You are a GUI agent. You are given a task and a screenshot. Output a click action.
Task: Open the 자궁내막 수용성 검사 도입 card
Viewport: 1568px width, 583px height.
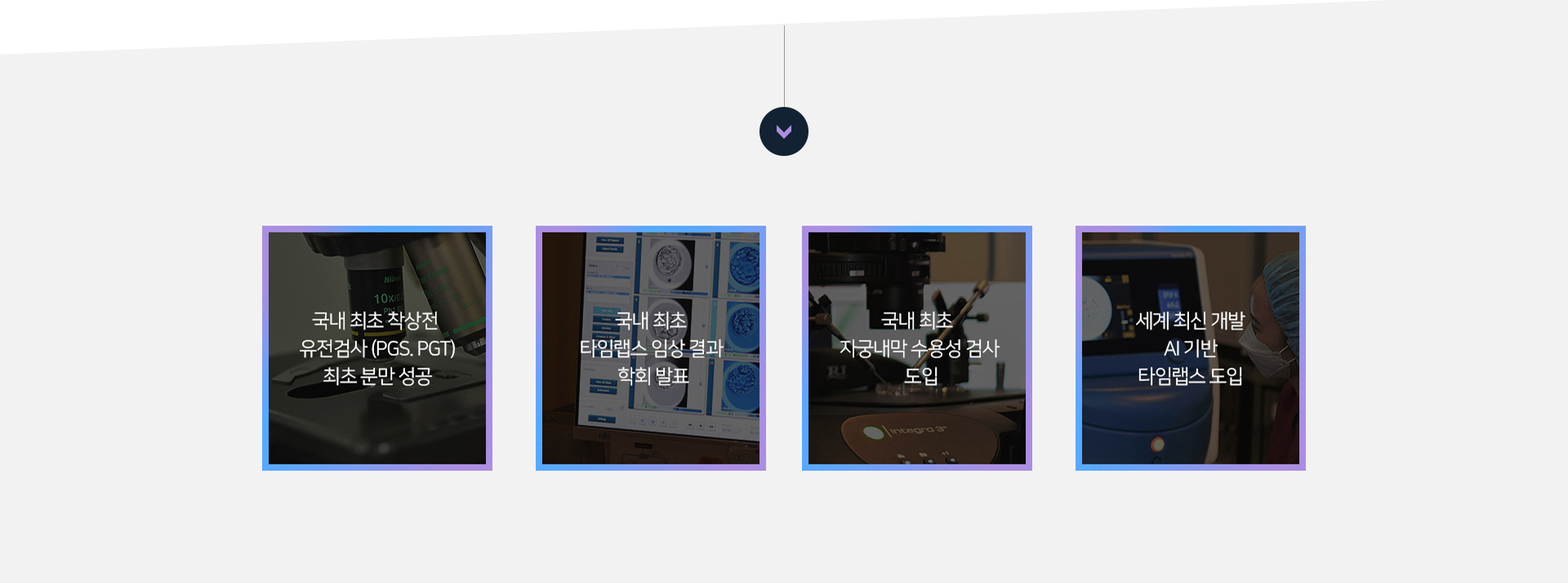(x=916, y=348)
